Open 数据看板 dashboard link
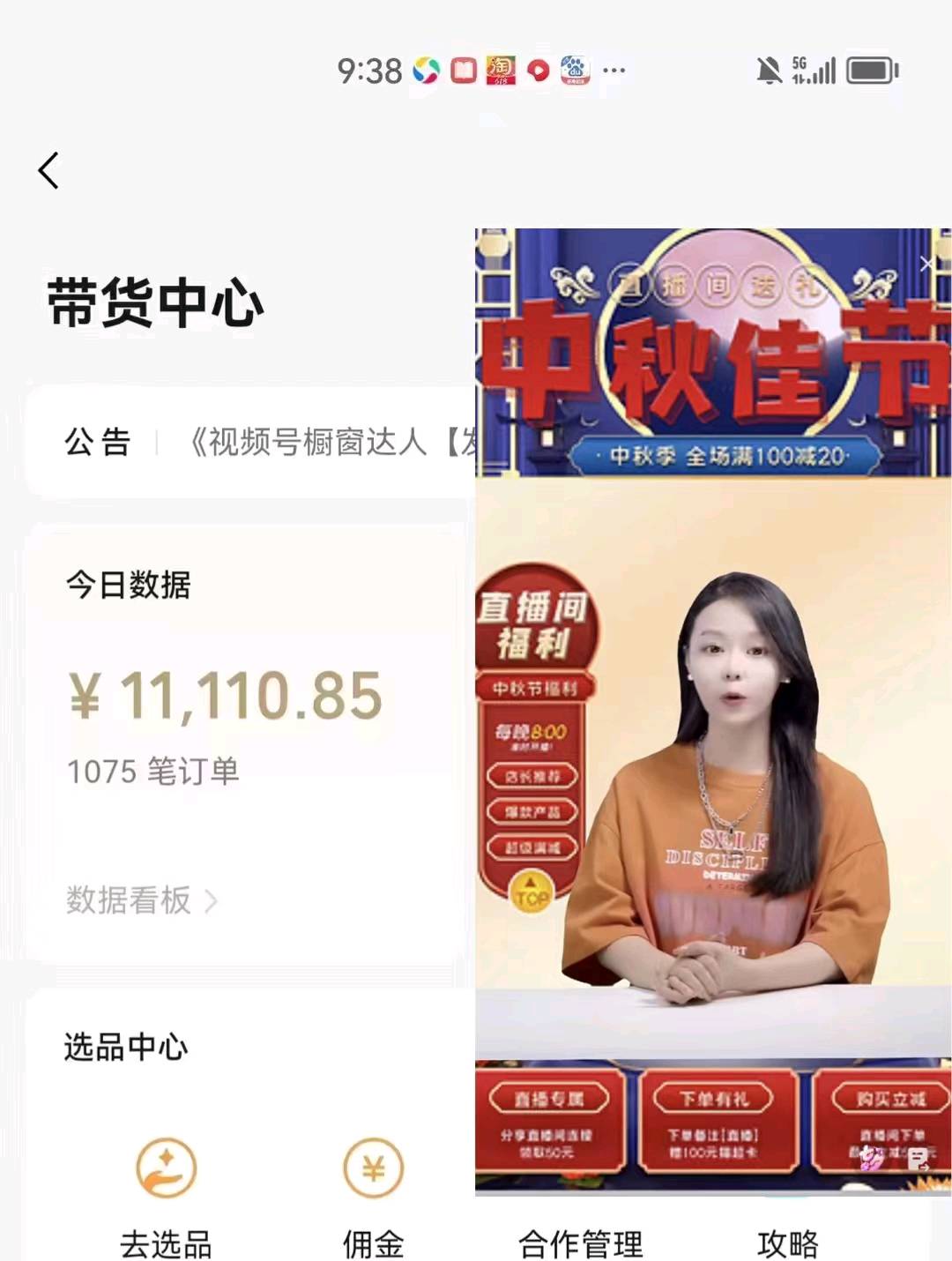 [x=141, y=900]
